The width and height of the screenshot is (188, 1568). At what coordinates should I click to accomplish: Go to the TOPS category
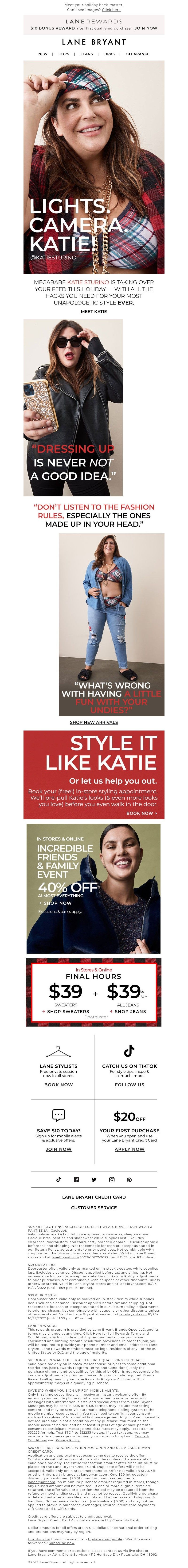pos(64,53)
